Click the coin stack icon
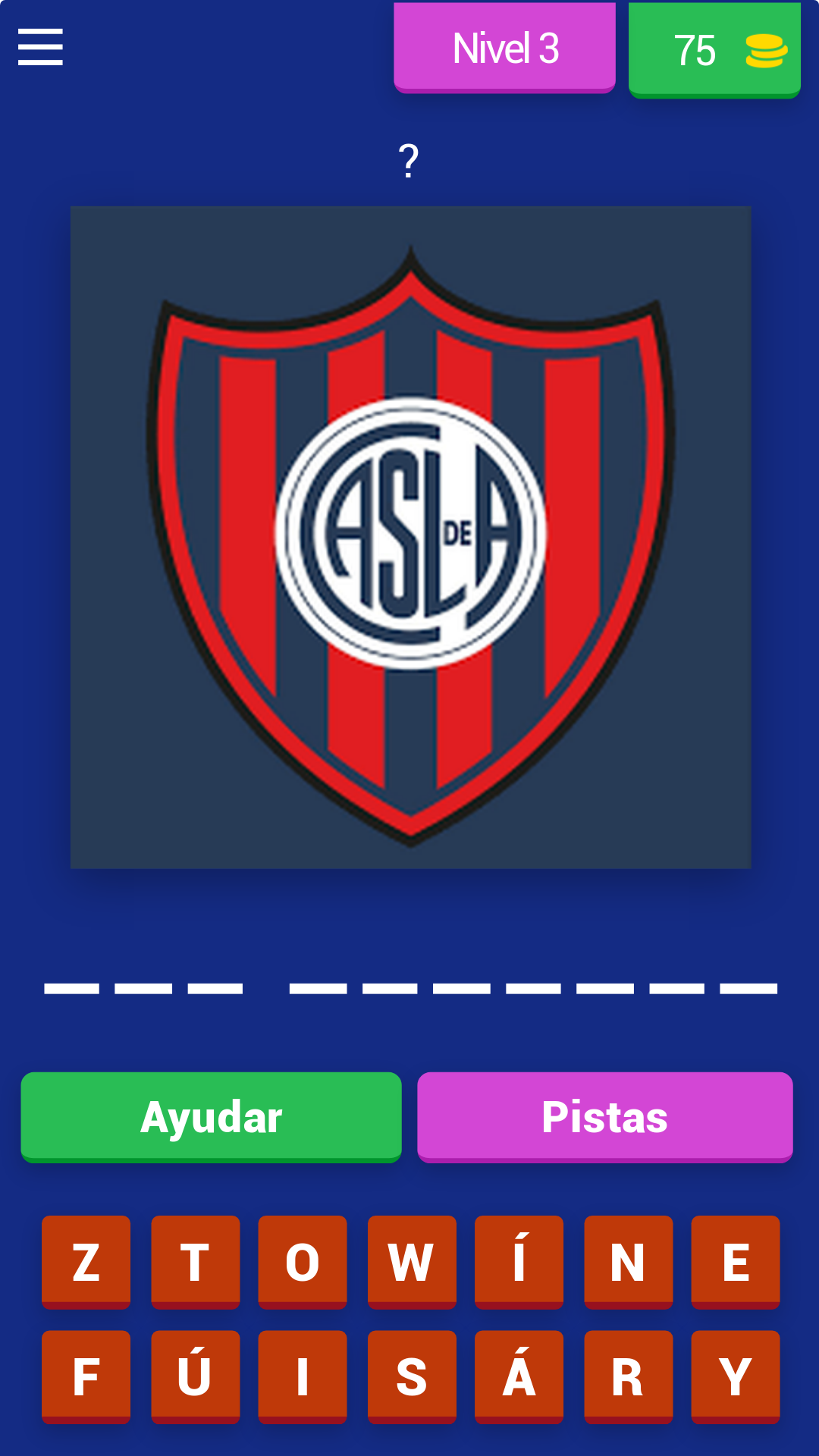The height and width of the screenshot is (1456, 819). (x=764, y=51)
